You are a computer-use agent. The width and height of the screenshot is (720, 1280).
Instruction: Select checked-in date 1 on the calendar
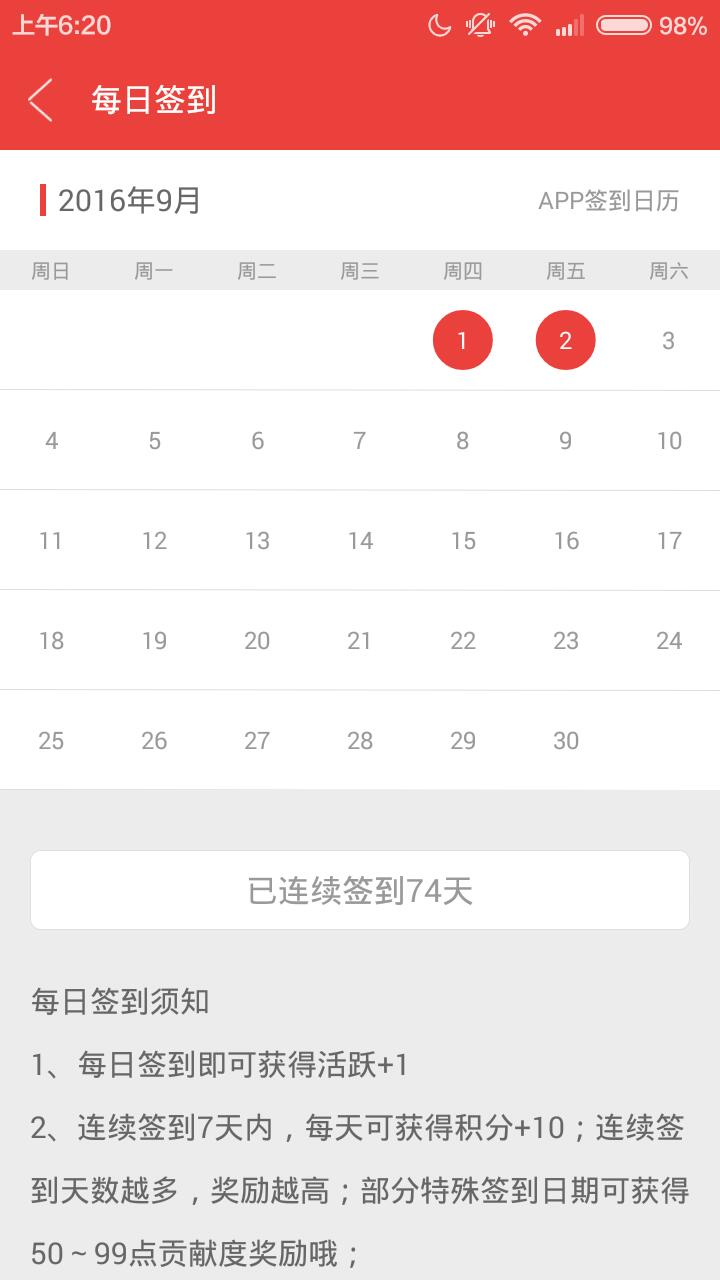462,340
